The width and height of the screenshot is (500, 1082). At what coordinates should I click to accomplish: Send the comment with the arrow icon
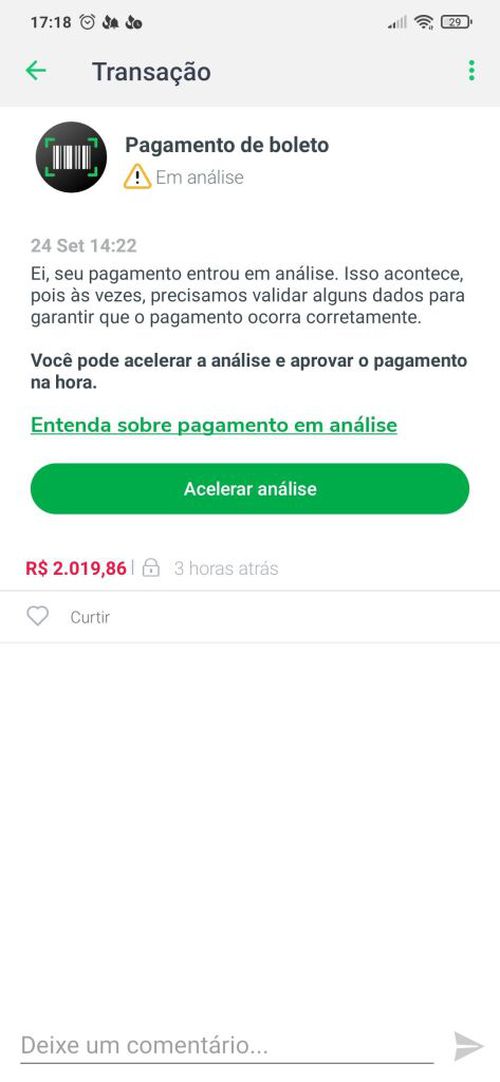tap(469, 1046)
